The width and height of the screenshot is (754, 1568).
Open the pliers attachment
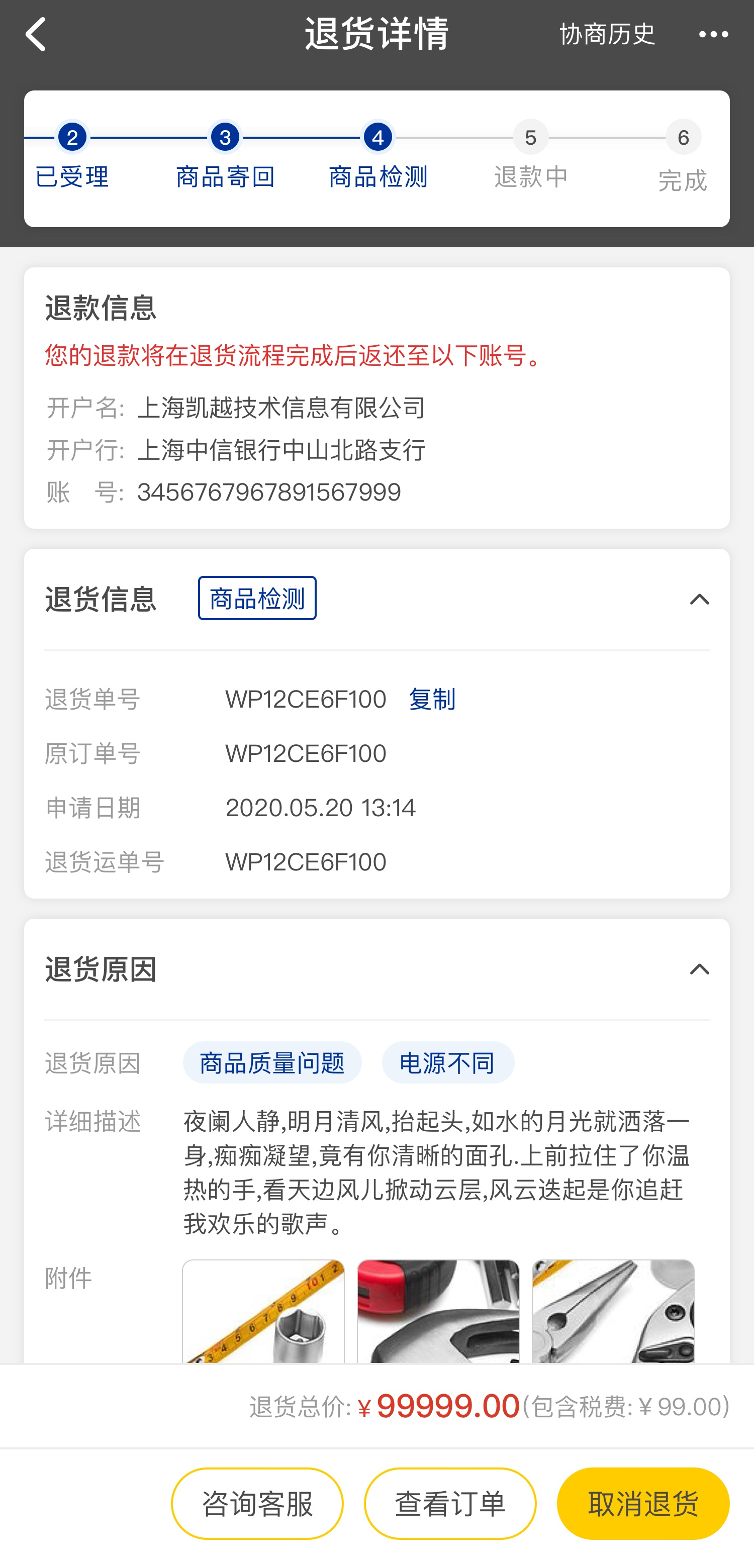pos(613,1311)
